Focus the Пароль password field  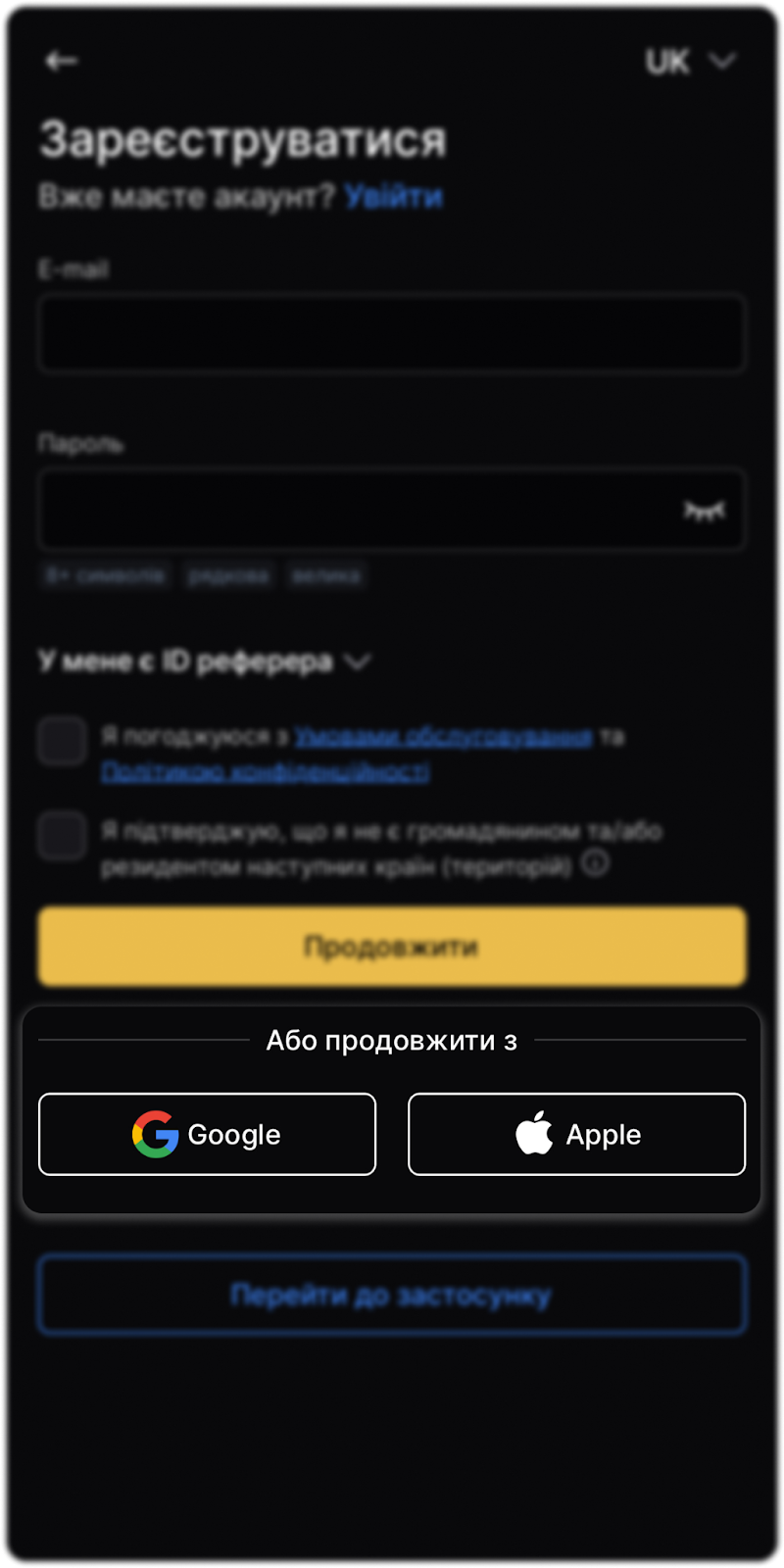tap(353, 510)
